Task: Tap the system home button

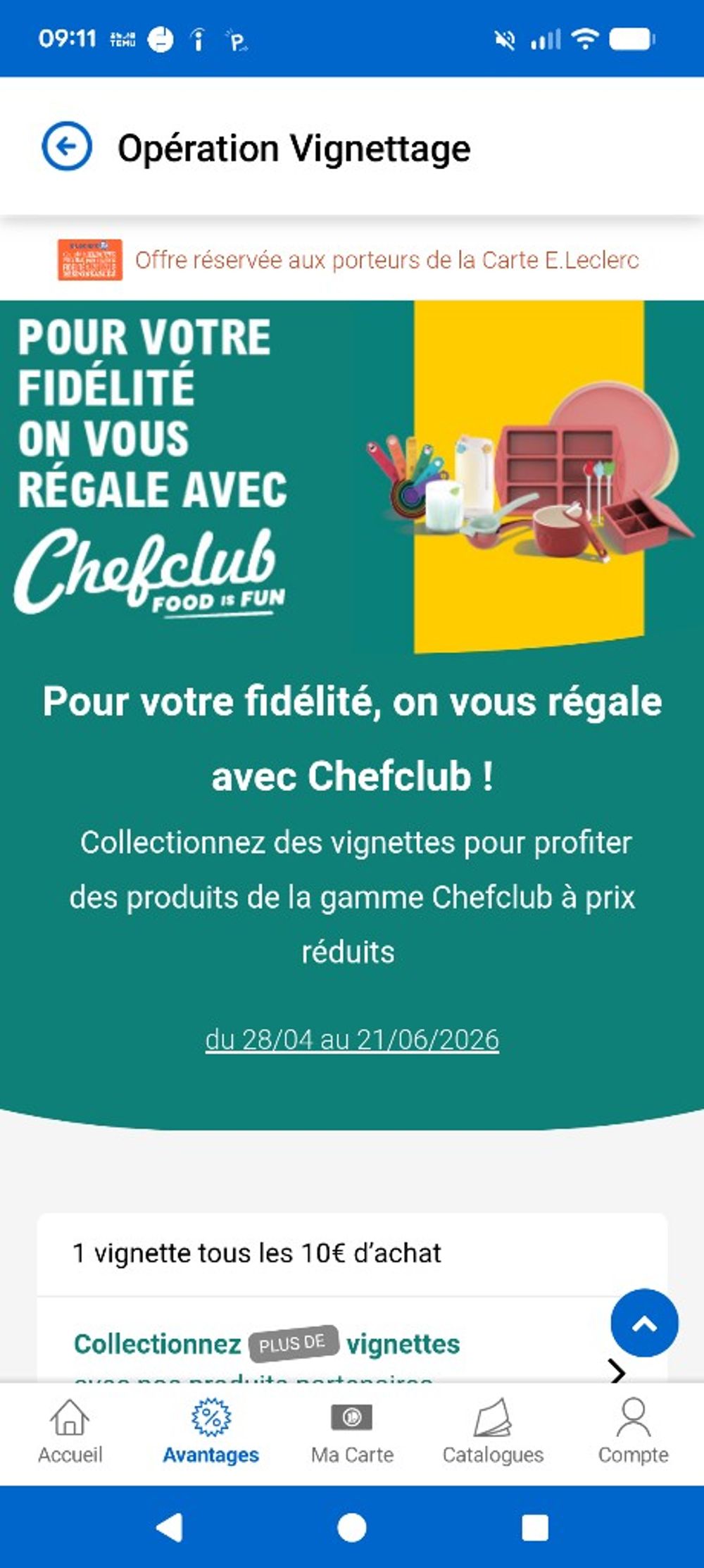Action: (x=352, y=1528)
